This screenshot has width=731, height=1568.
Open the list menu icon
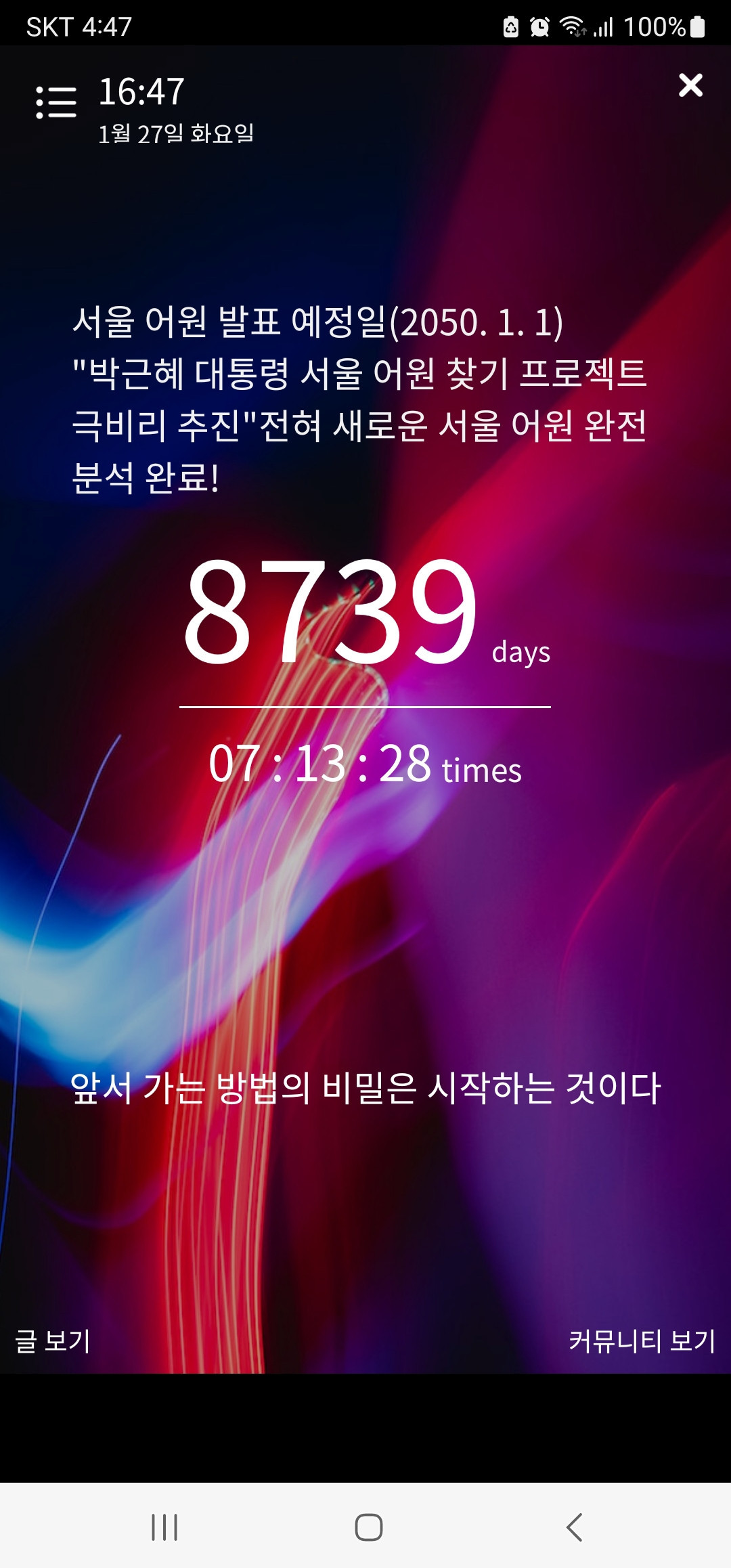(x=56, y=103)
